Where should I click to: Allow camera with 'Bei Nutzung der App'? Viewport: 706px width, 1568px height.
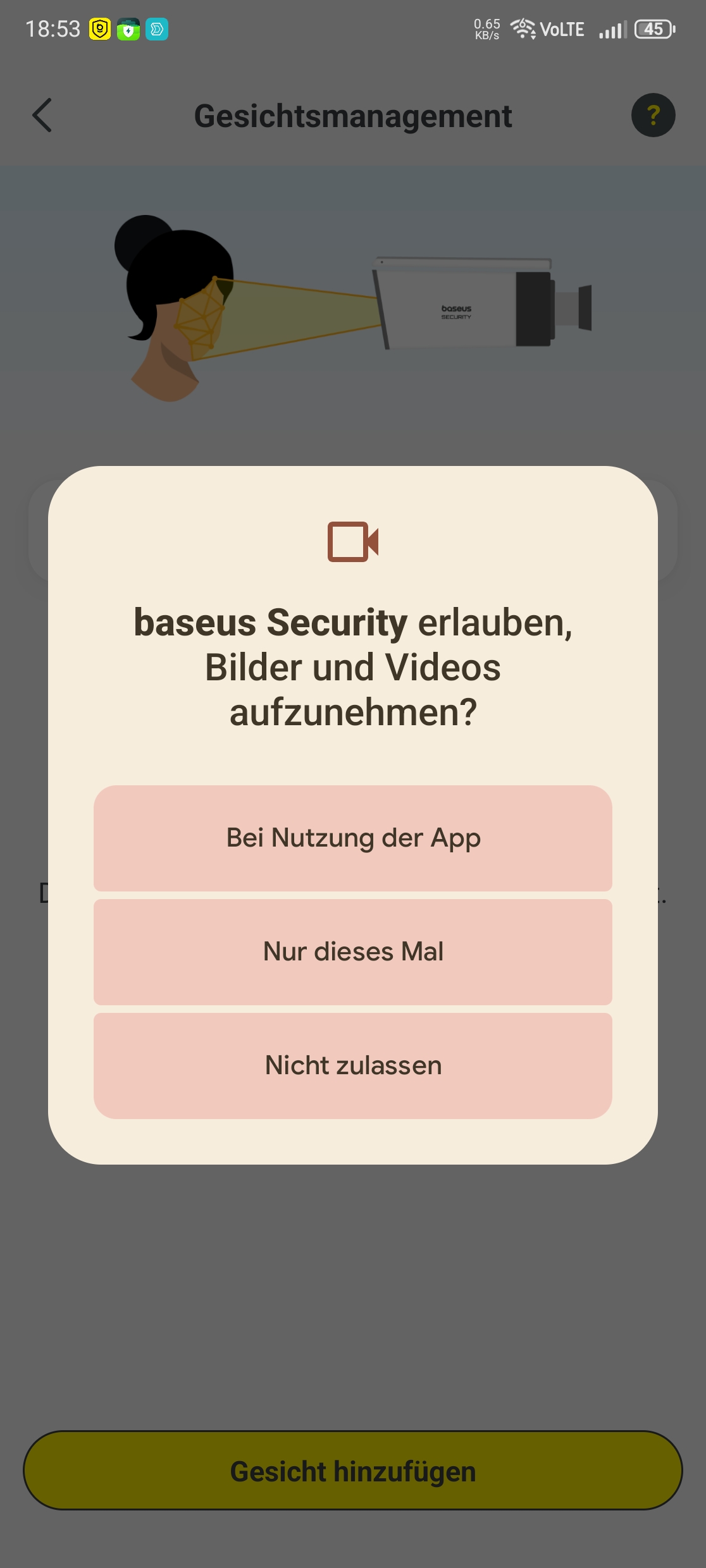pyautogui.click(x=353, y=838)
